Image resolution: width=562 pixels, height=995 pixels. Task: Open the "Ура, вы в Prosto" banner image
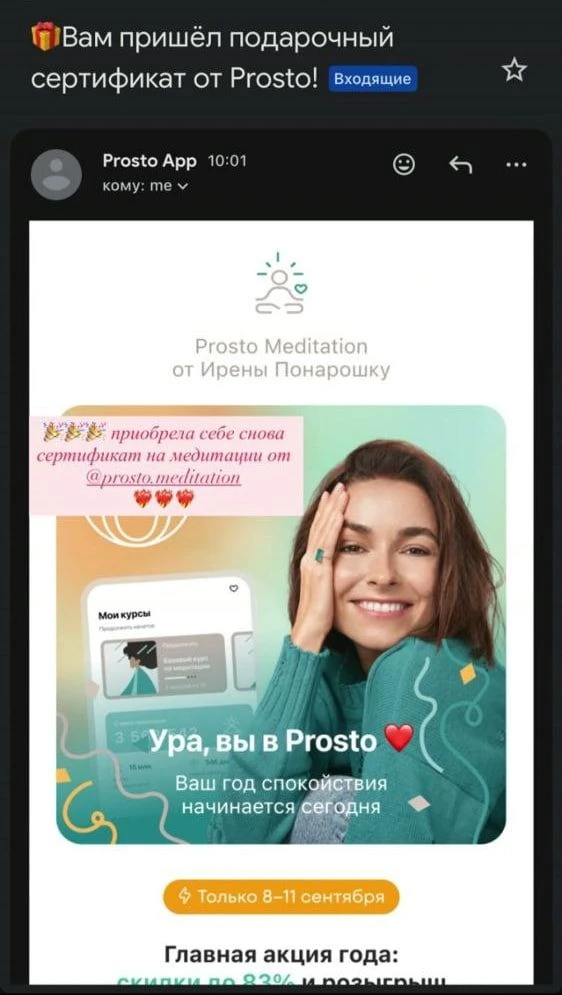(281, 624)
